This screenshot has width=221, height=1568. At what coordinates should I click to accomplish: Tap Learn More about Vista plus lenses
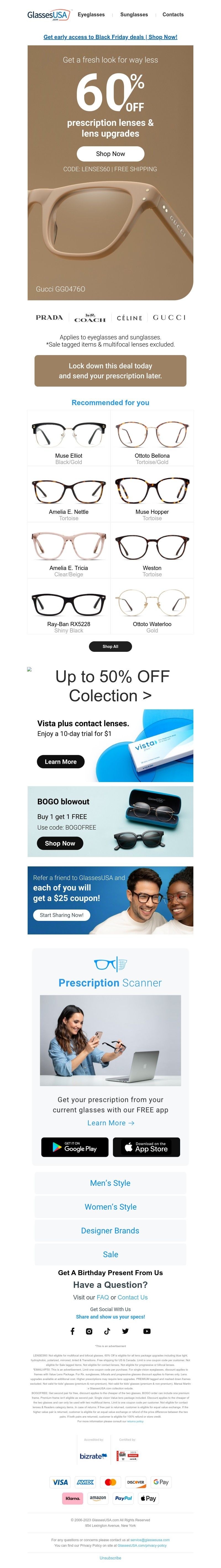click(61, 762)
